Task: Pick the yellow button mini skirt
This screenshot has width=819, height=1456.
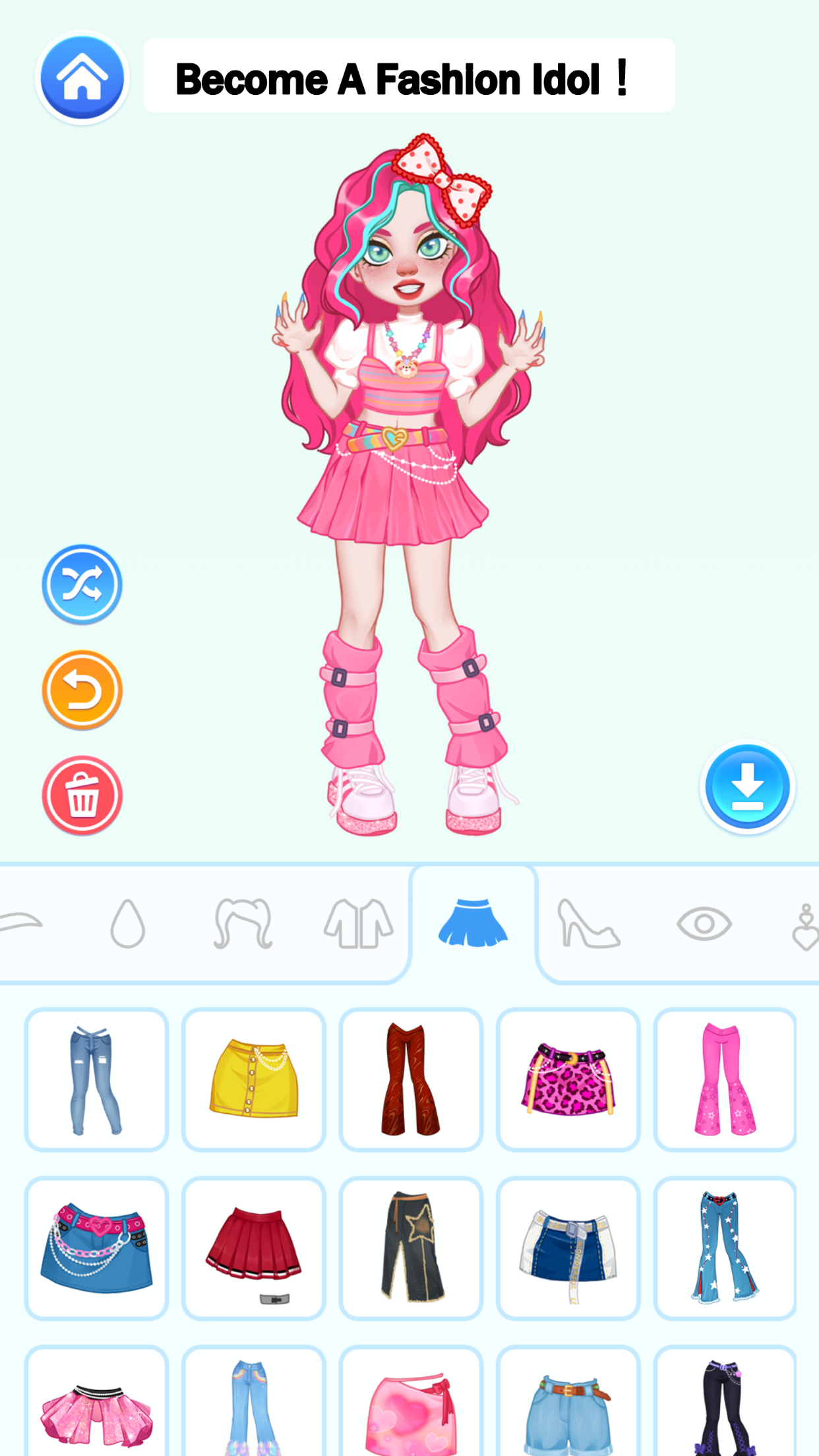Action: tap(254, 1079)
